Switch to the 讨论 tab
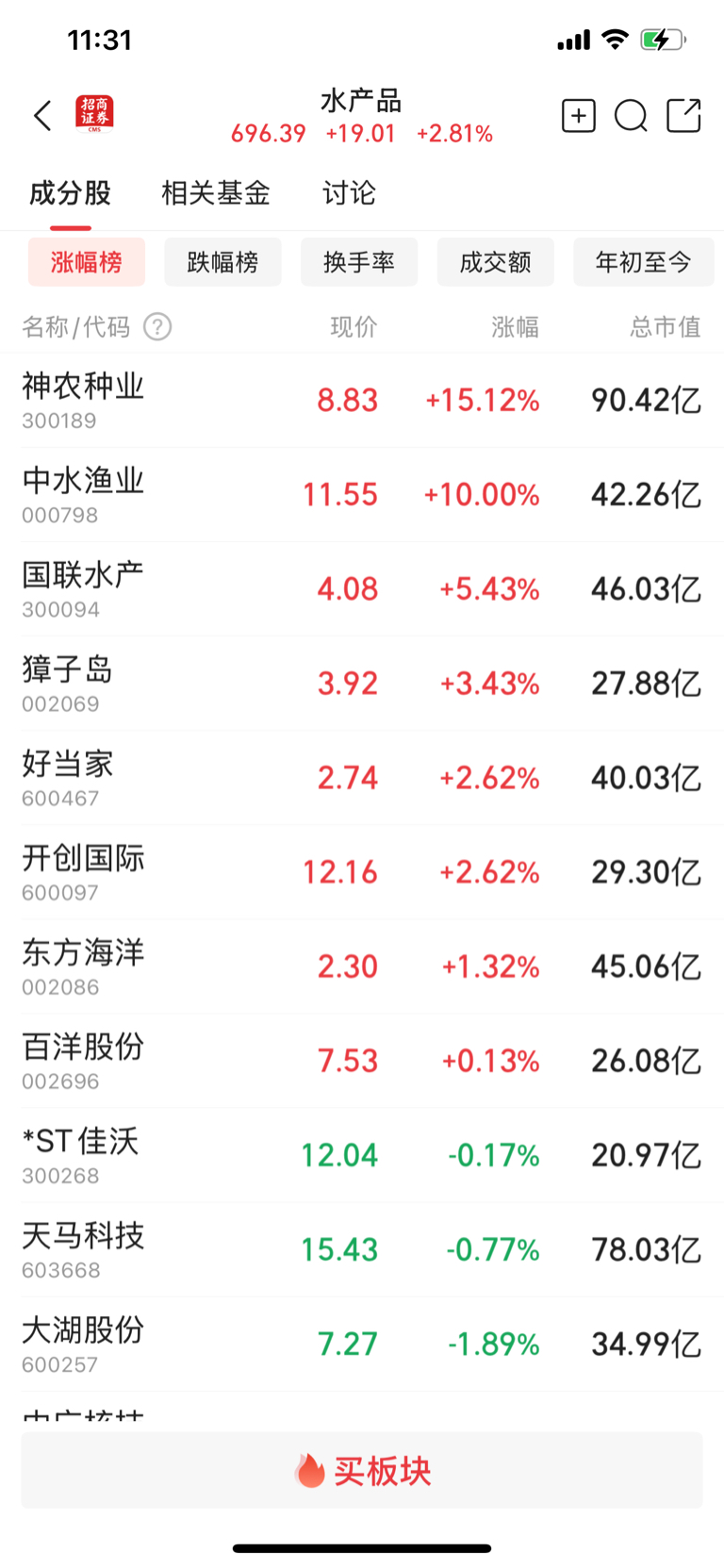Viewport: 724px width, 1568px height. 349,192
